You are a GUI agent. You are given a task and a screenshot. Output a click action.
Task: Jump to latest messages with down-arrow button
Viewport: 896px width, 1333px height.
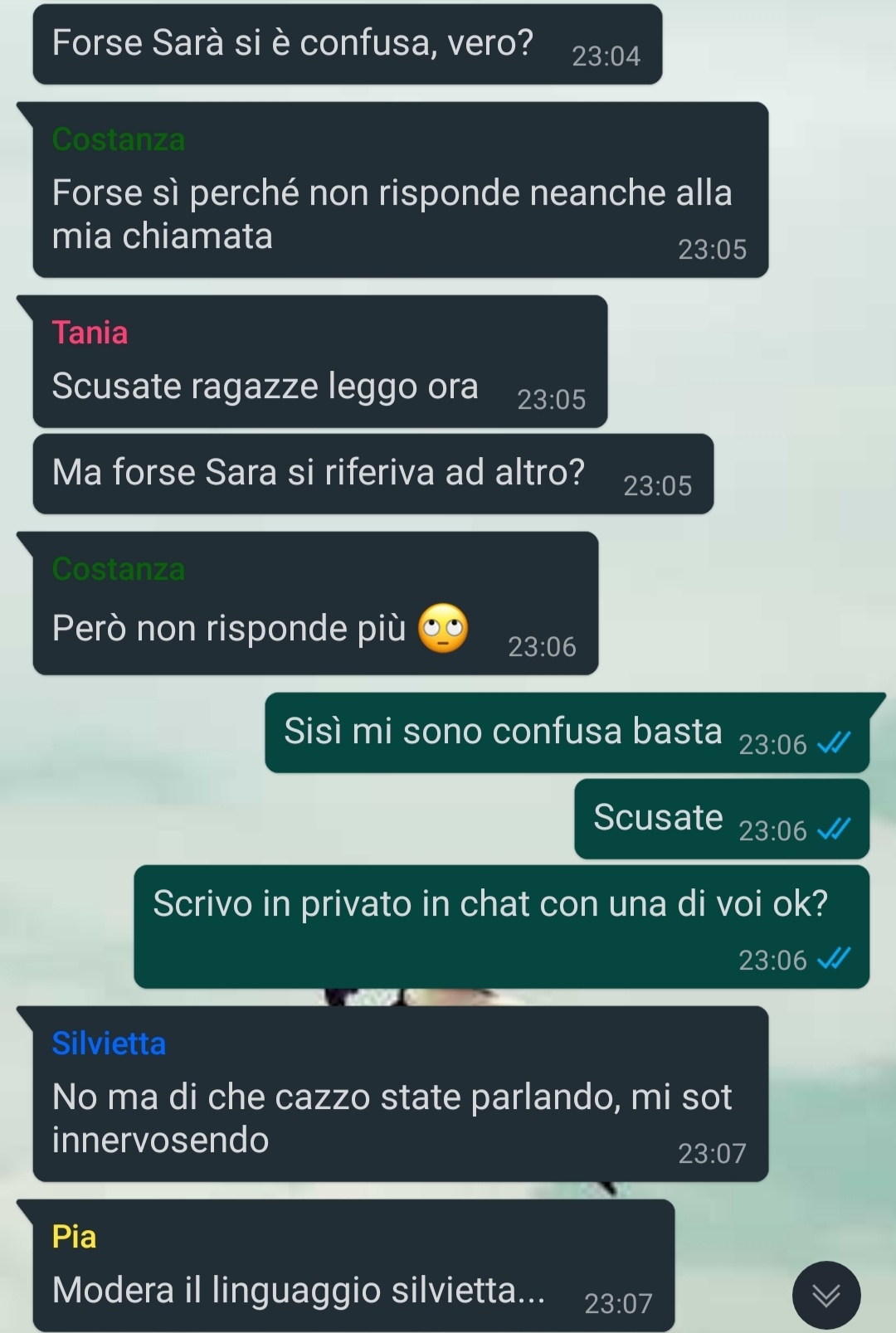pyautogui.click(x=825, y=1295)
